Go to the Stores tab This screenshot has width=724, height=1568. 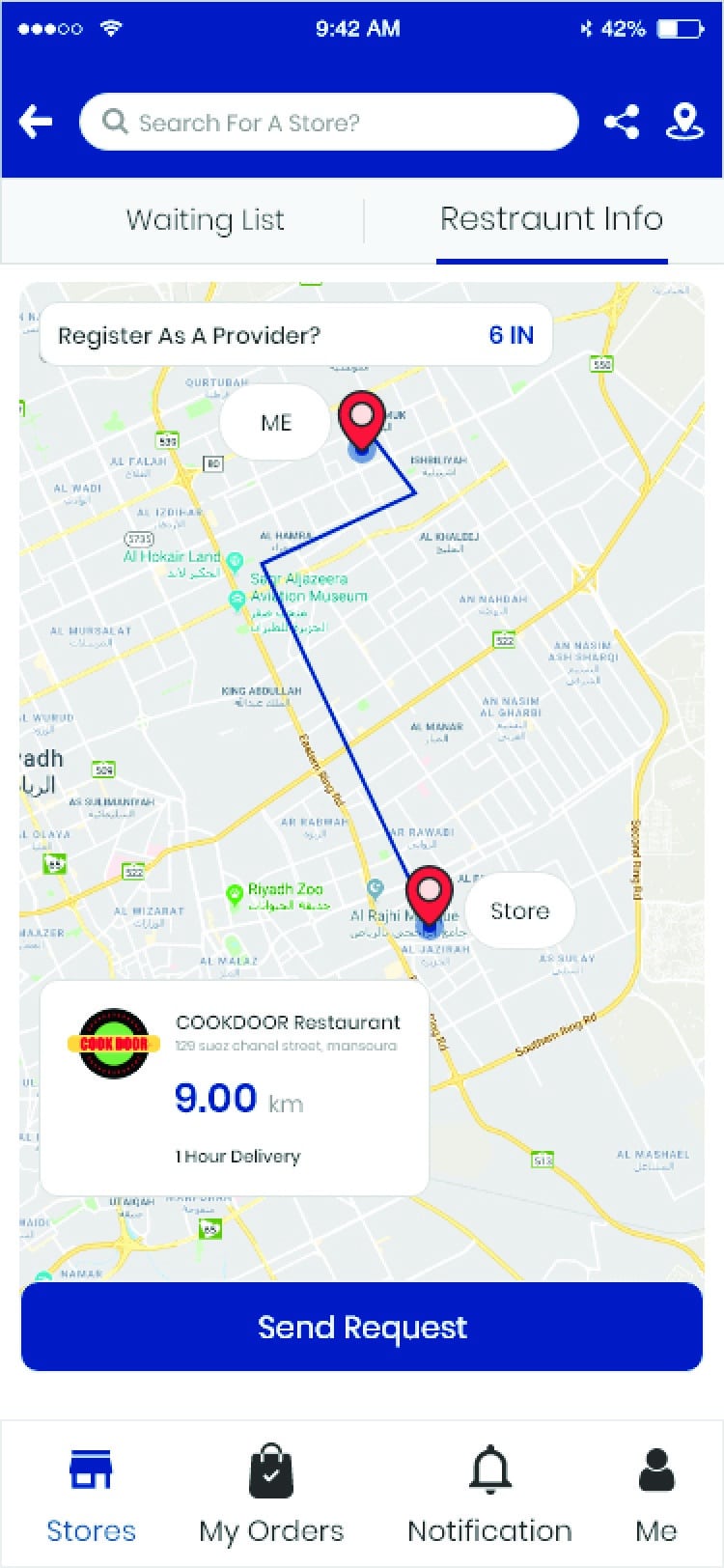pos(91,1494)
